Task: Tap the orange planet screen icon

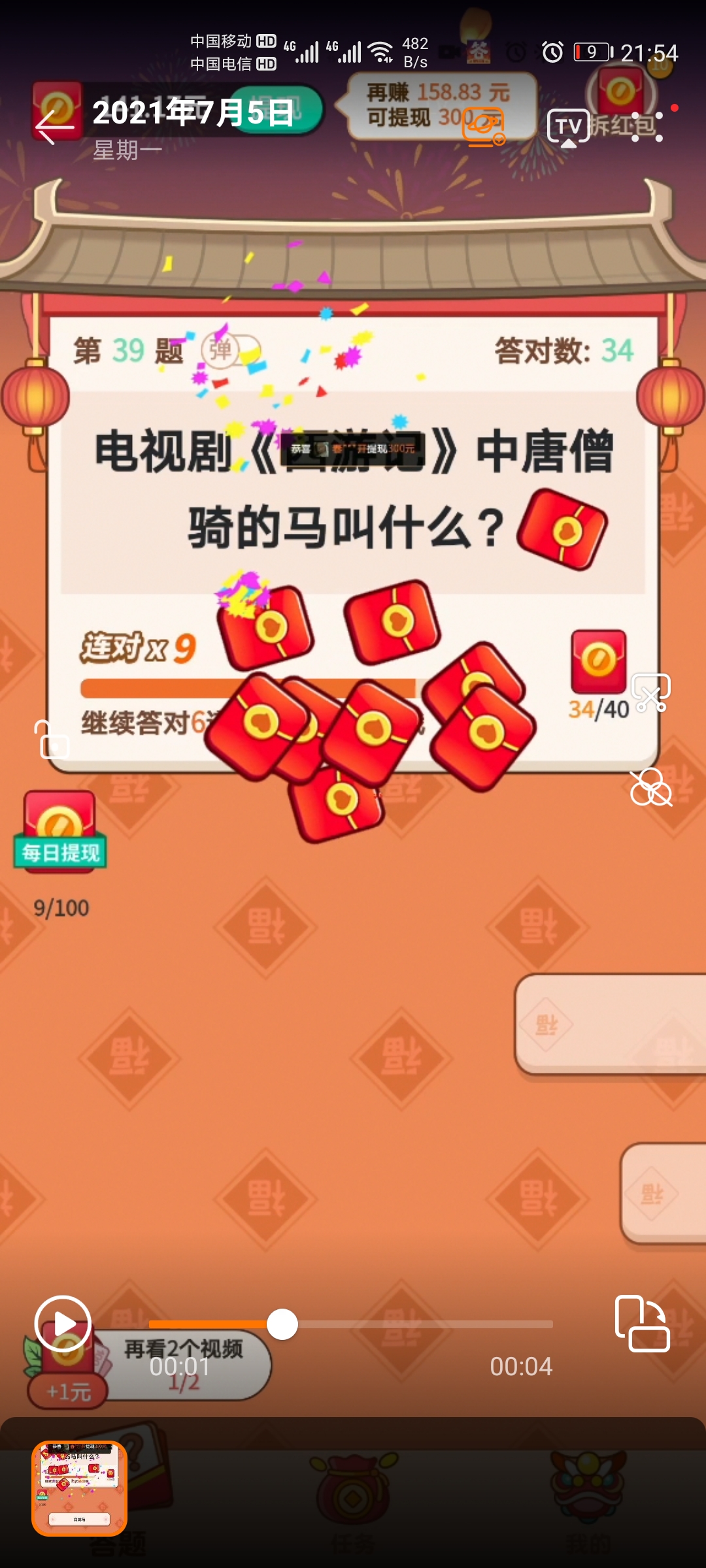Action: (x=484, y=127)
